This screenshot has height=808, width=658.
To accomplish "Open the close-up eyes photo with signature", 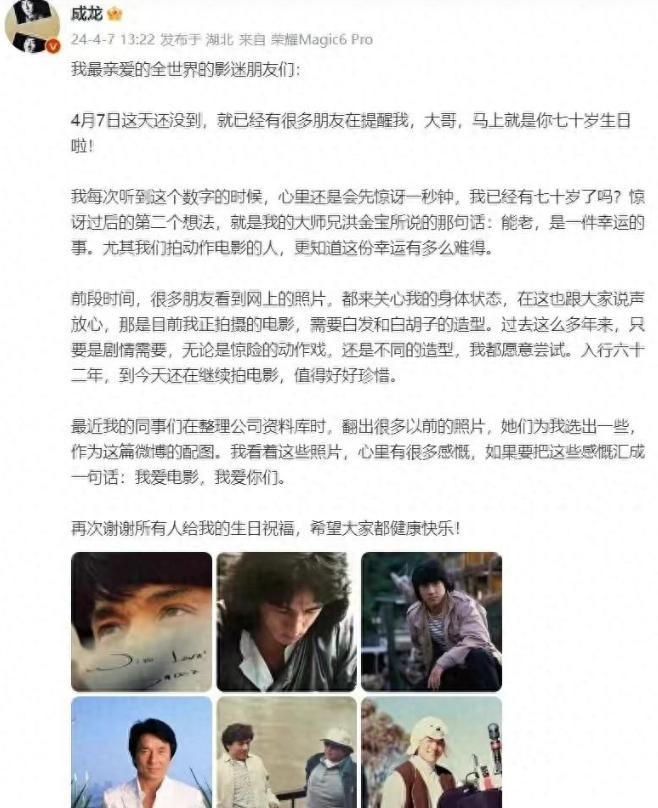I will pos(142,621).
